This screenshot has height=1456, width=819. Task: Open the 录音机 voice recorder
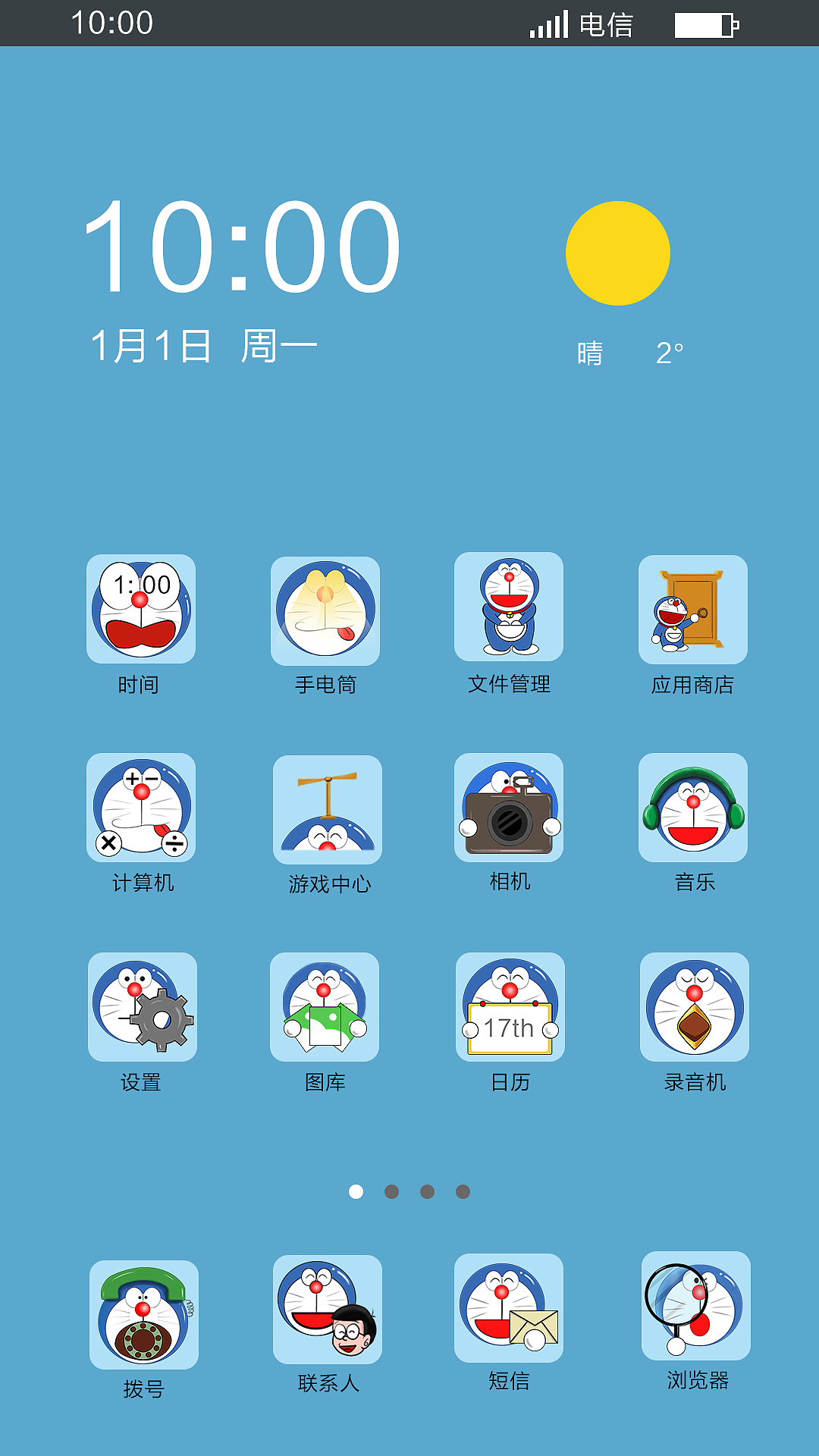tap(692, 1009)
